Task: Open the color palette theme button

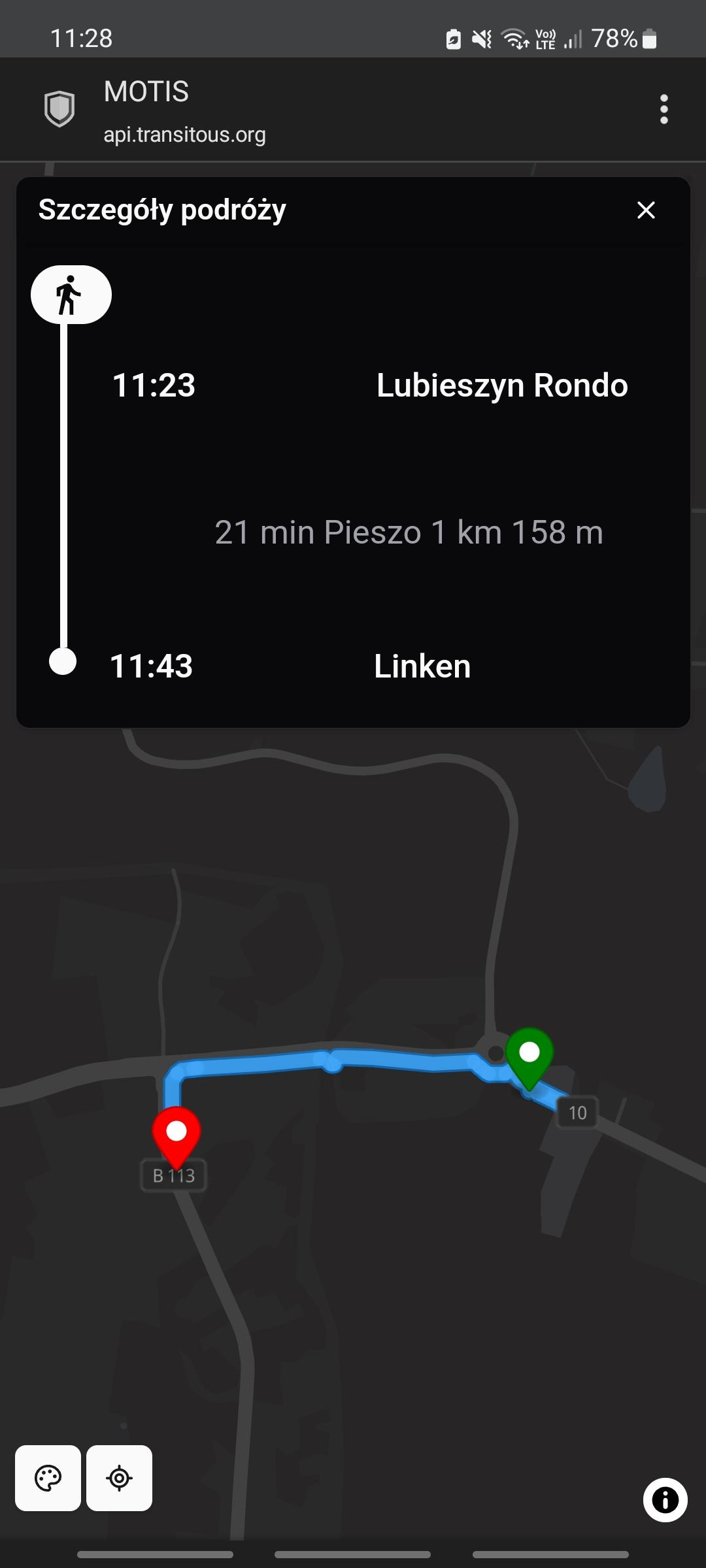Action: tap(48, 1478)
